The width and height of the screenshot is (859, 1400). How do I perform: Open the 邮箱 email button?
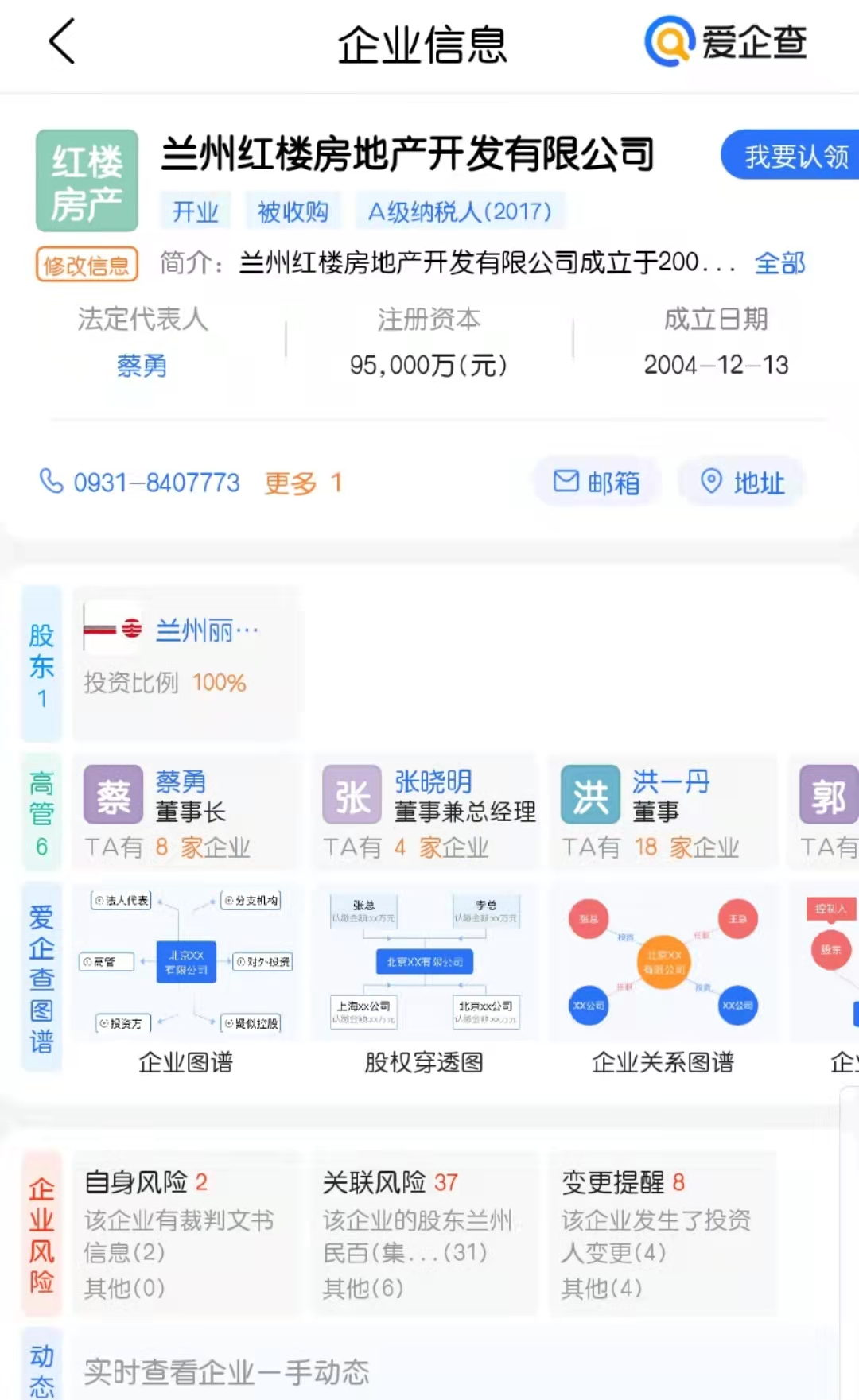pyautogui.click(x=597, y=482)
